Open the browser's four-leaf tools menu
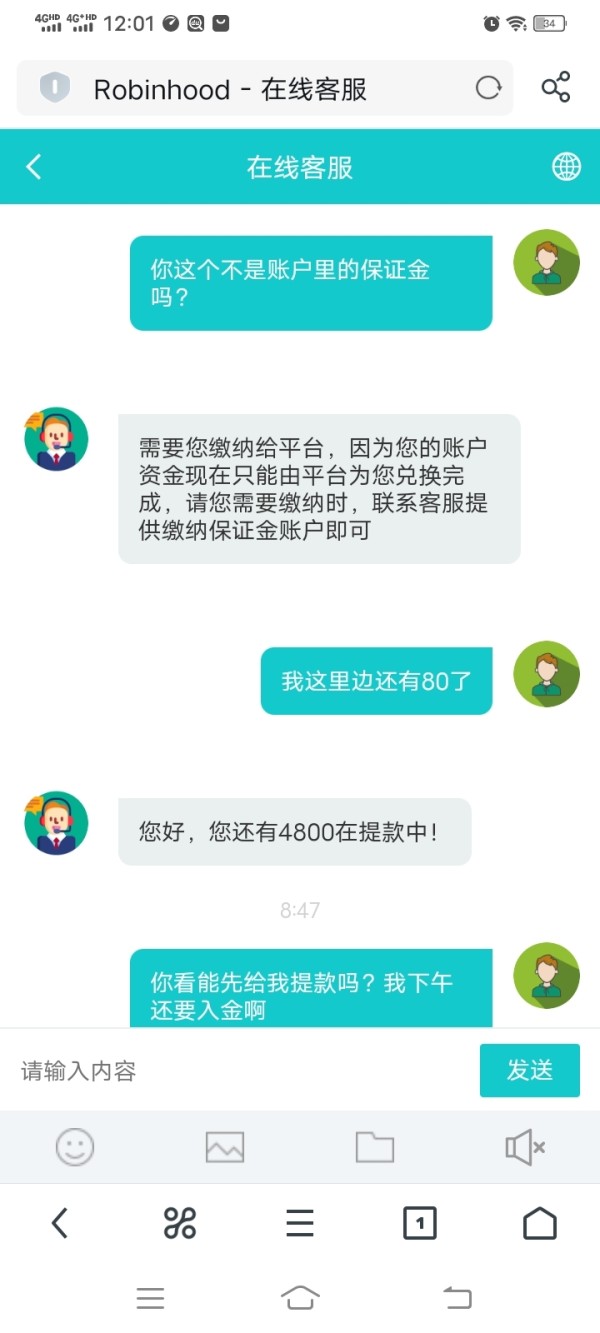600x1333 pixels. click(180, 1223)
